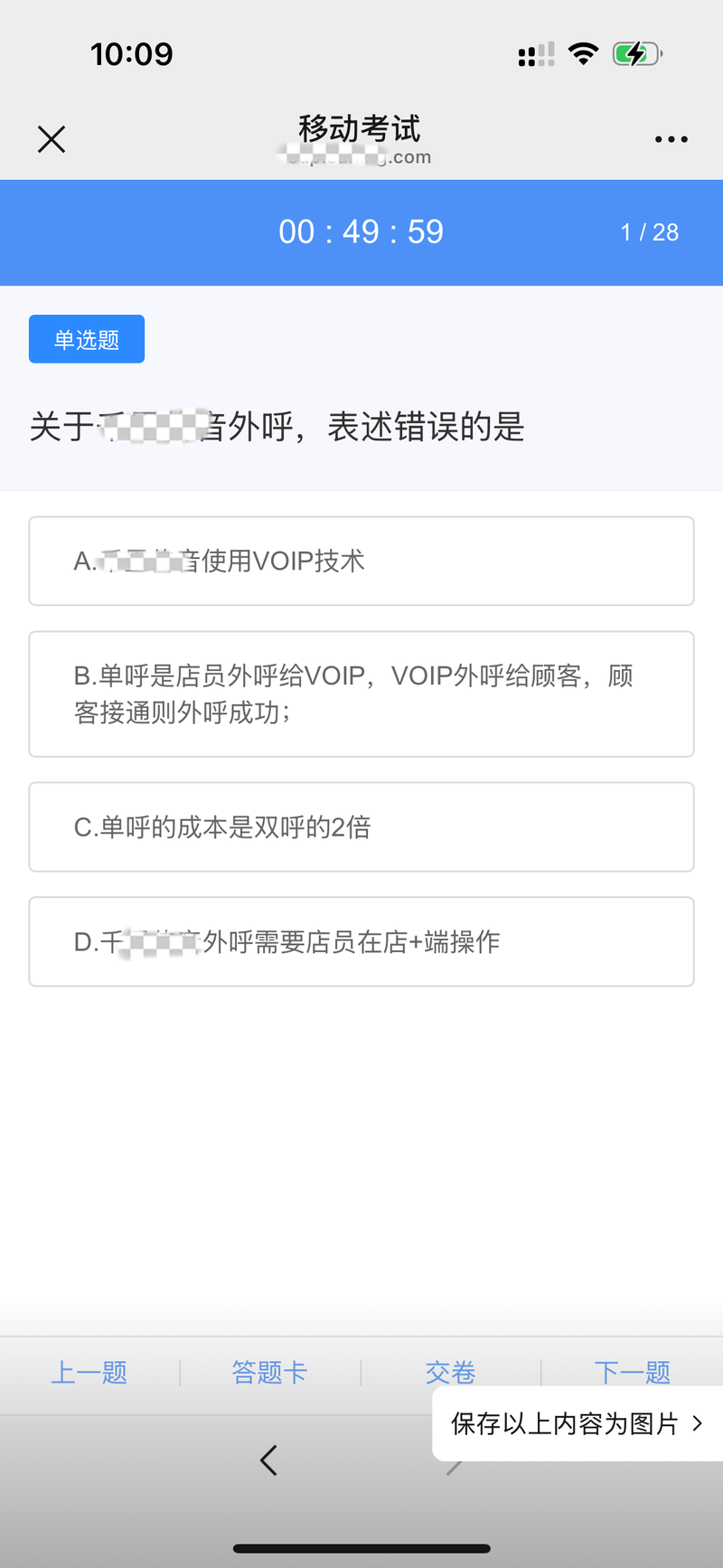Open the three-dot overflow menu

671,139
